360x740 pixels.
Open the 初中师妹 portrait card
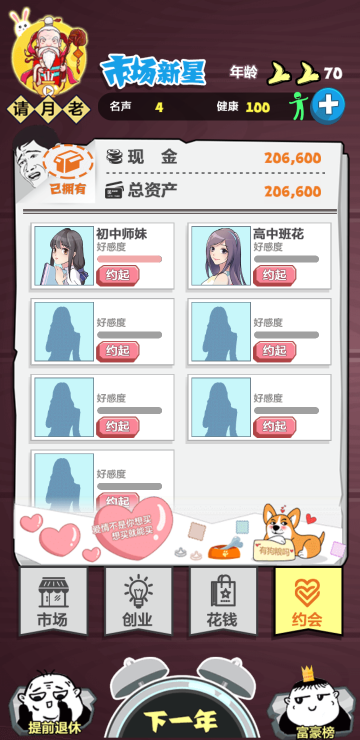pos(64,256)
